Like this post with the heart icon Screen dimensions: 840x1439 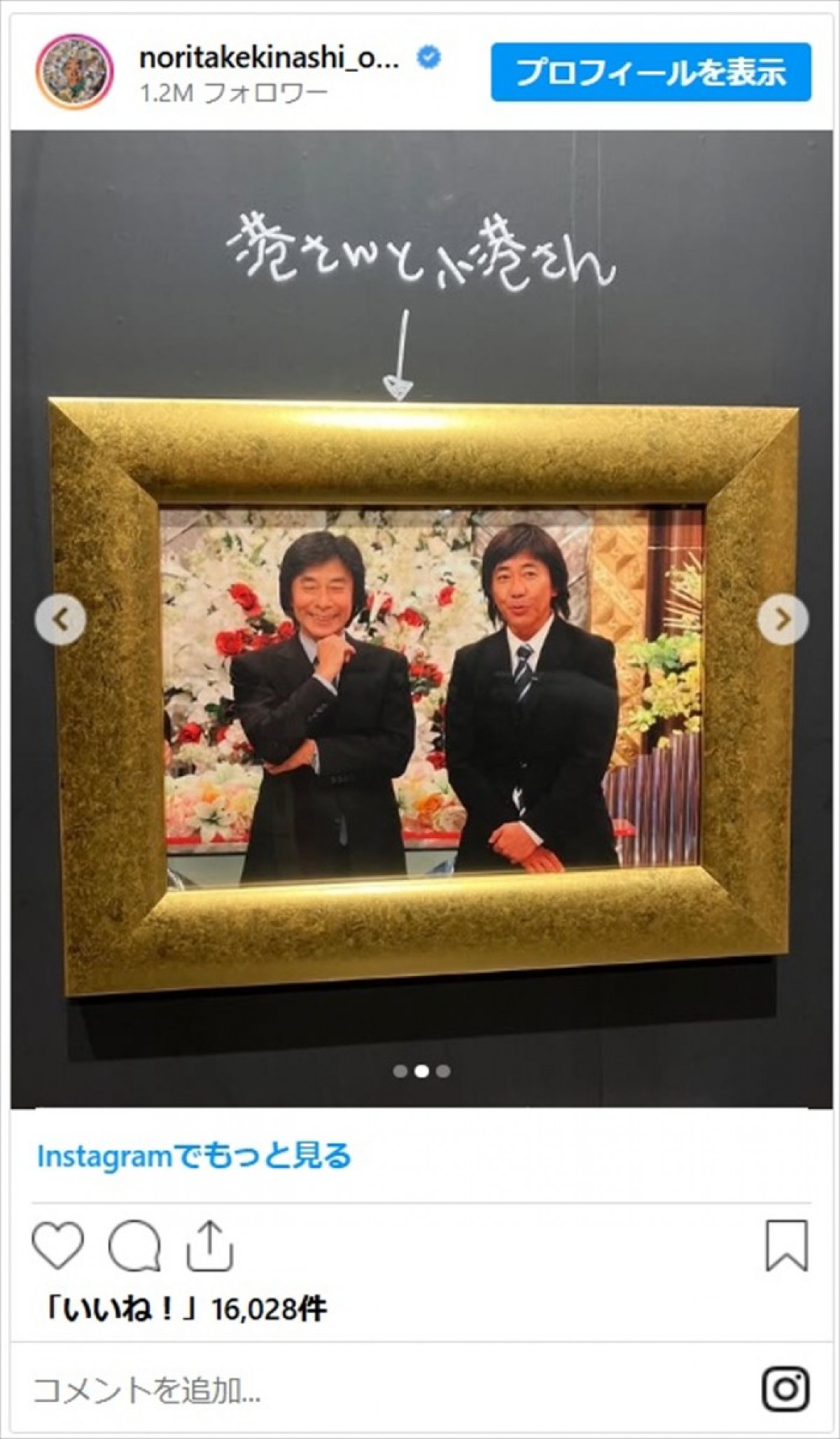tap(58, 1247)
